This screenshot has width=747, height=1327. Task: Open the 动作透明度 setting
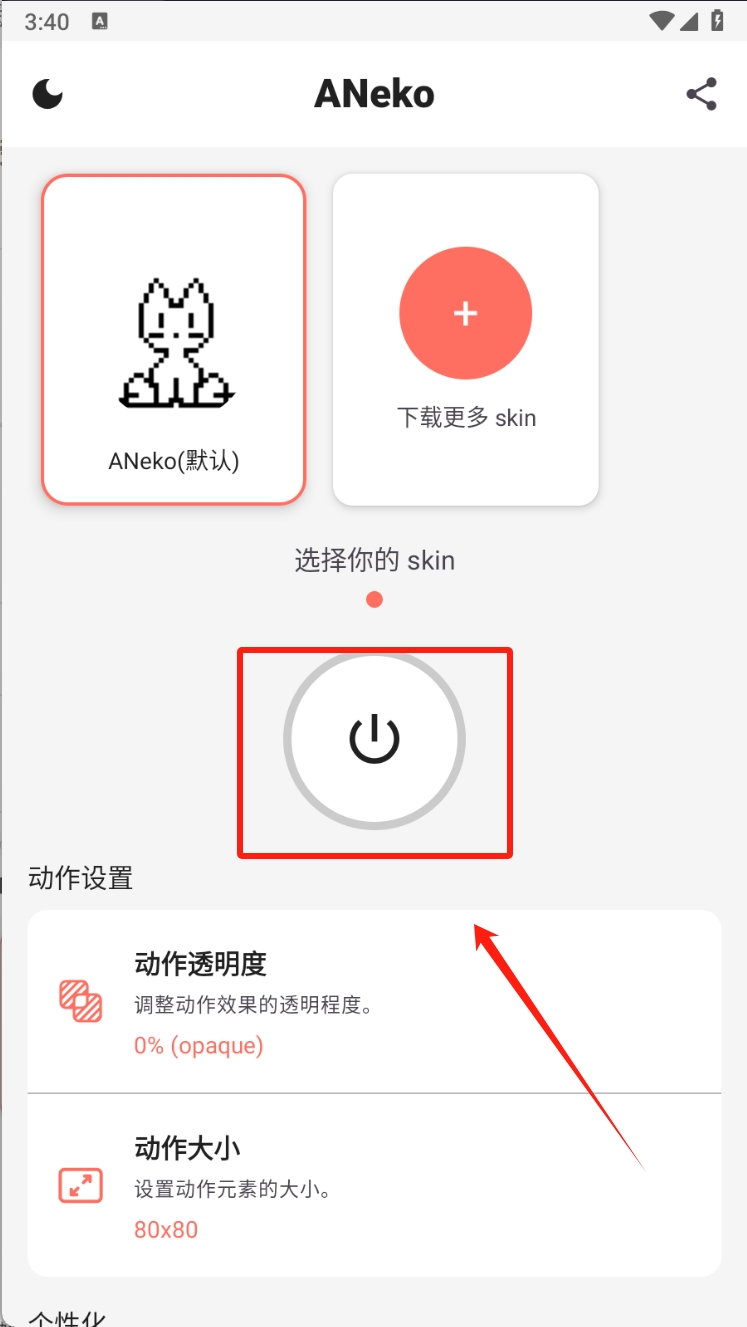(374, 1002)
